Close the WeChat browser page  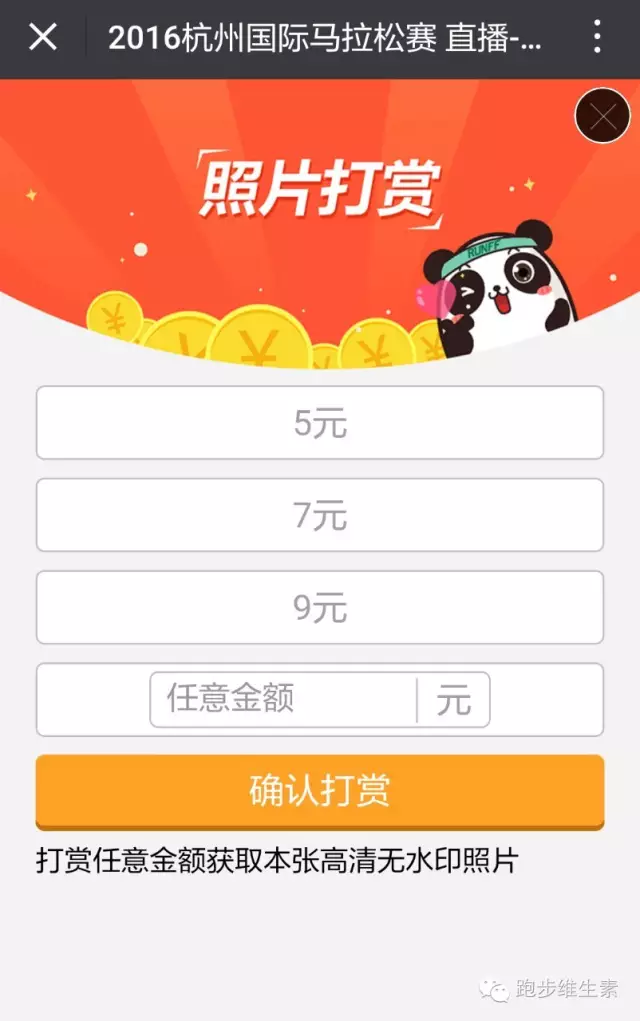(x=43, y=38)
